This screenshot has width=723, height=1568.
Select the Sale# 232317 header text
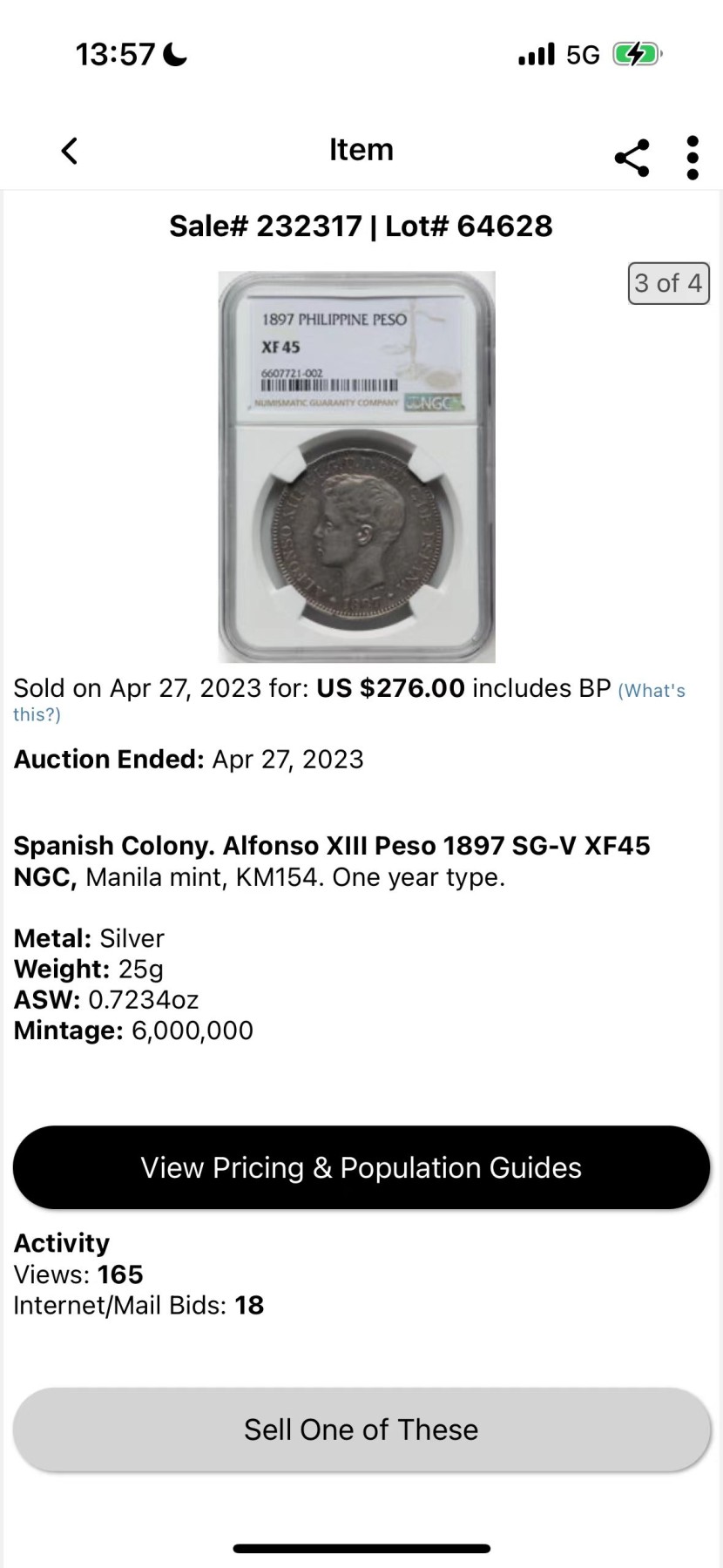point(361,226)
